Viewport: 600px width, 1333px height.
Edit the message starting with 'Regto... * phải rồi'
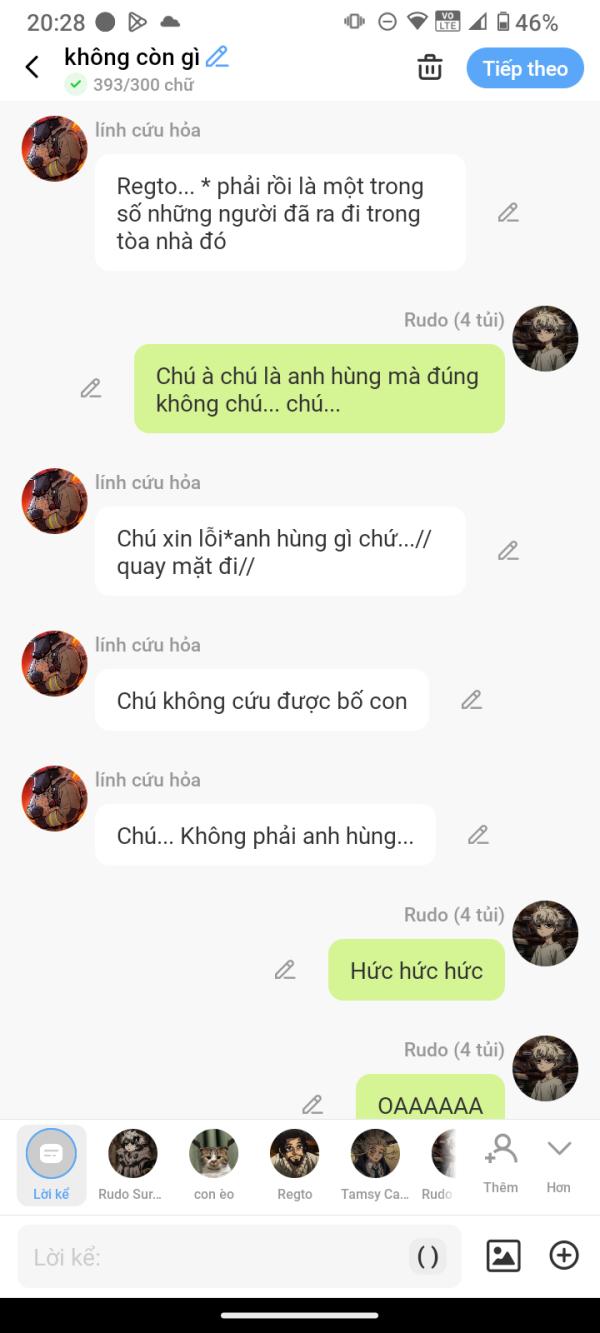point(508,213)
